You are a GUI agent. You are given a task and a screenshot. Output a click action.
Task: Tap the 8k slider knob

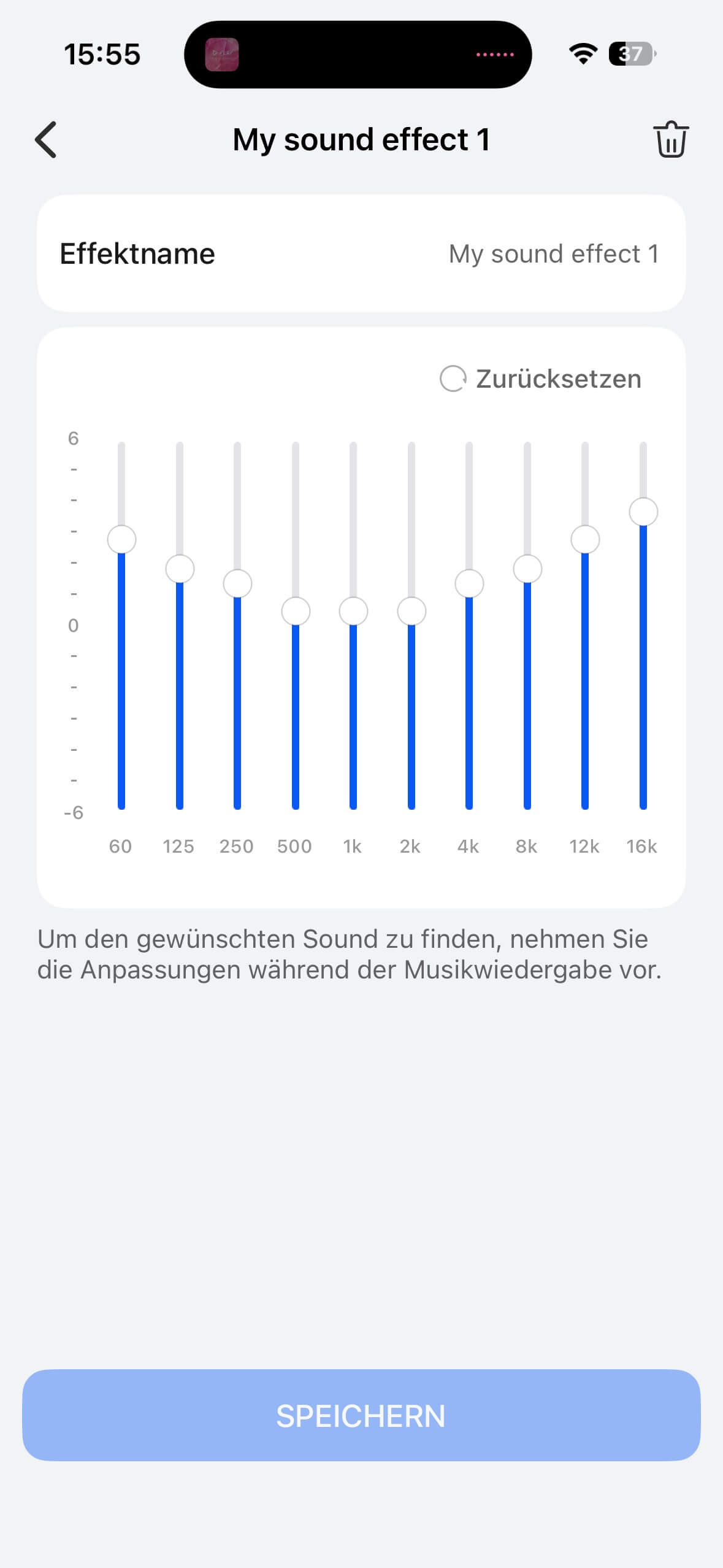527,569
